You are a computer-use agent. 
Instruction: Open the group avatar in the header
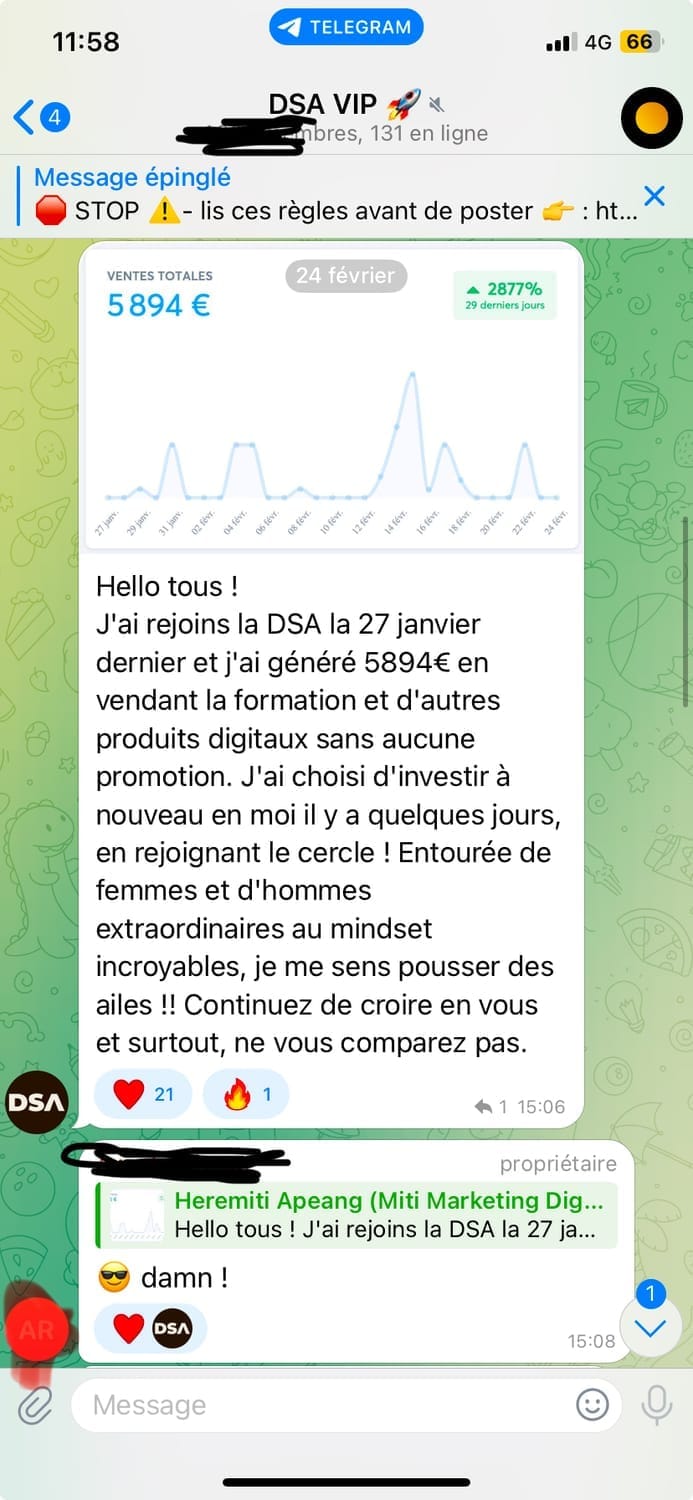click(x=651, y=118)
